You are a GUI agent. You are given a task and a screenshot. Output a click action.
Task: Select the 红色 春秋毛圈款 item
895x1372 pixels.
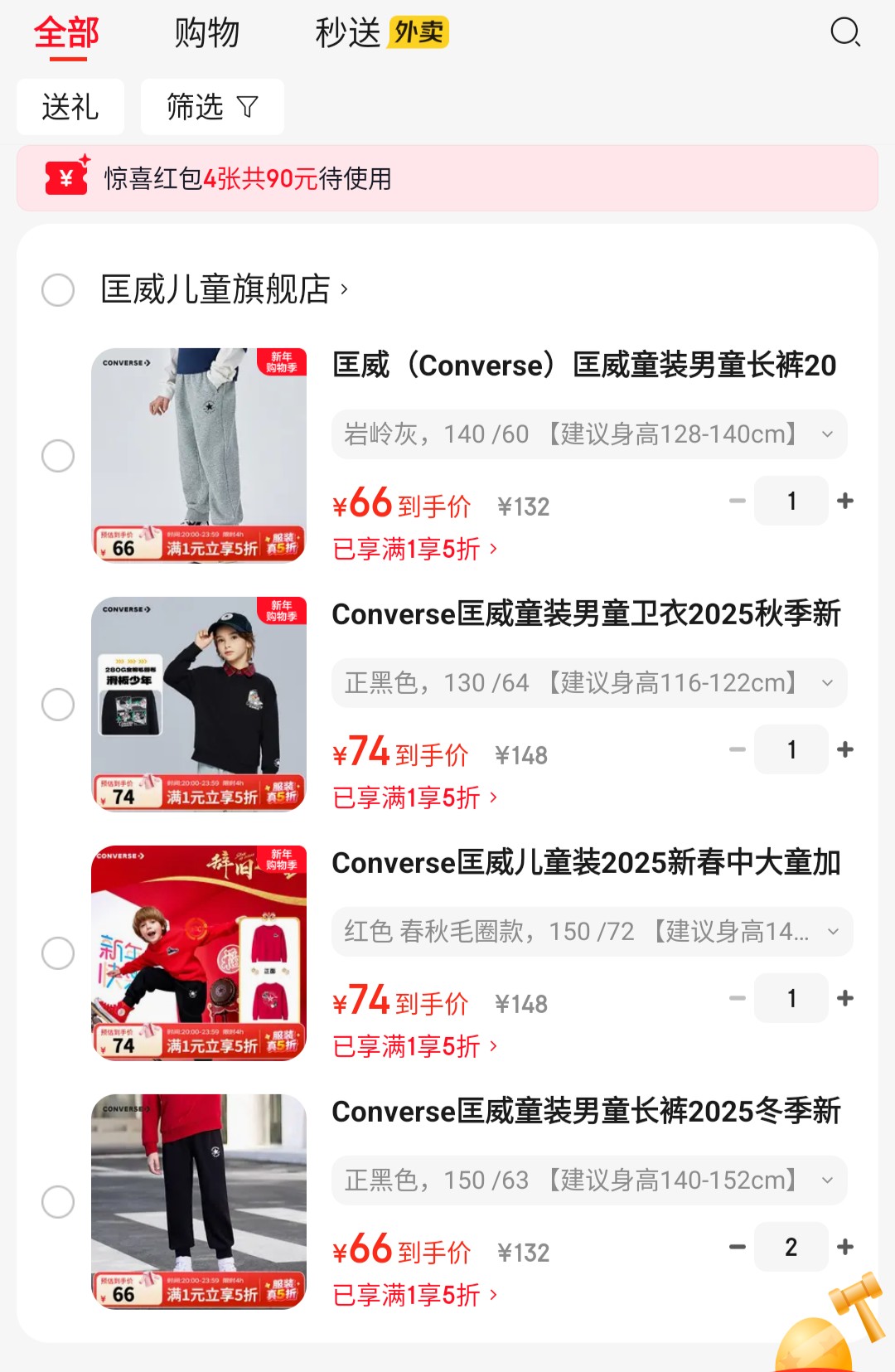[x=58, y=953]
